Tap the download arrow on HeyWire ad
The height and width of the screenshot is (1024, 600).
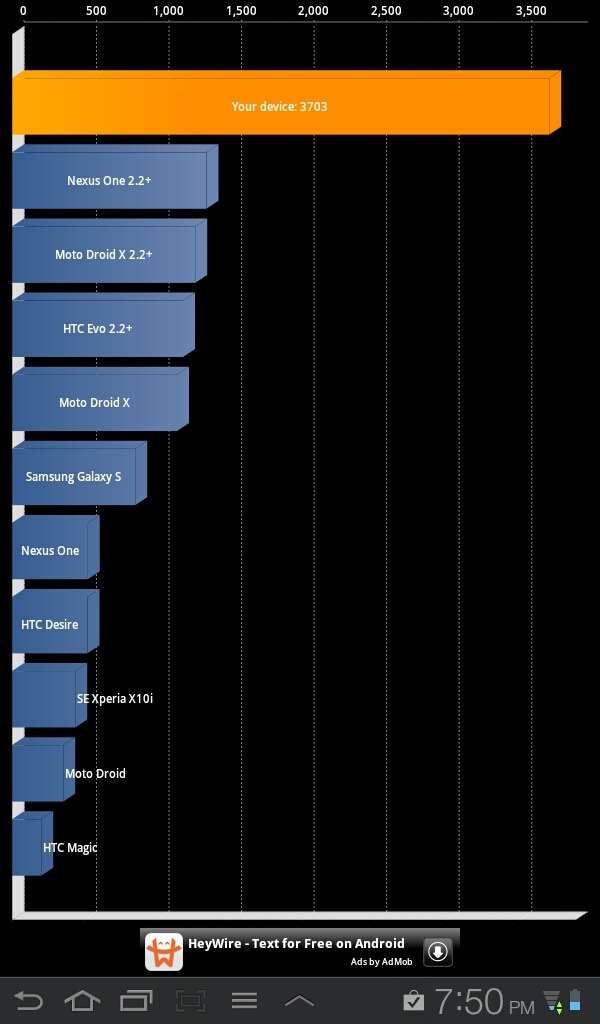(x=437, y=952)
